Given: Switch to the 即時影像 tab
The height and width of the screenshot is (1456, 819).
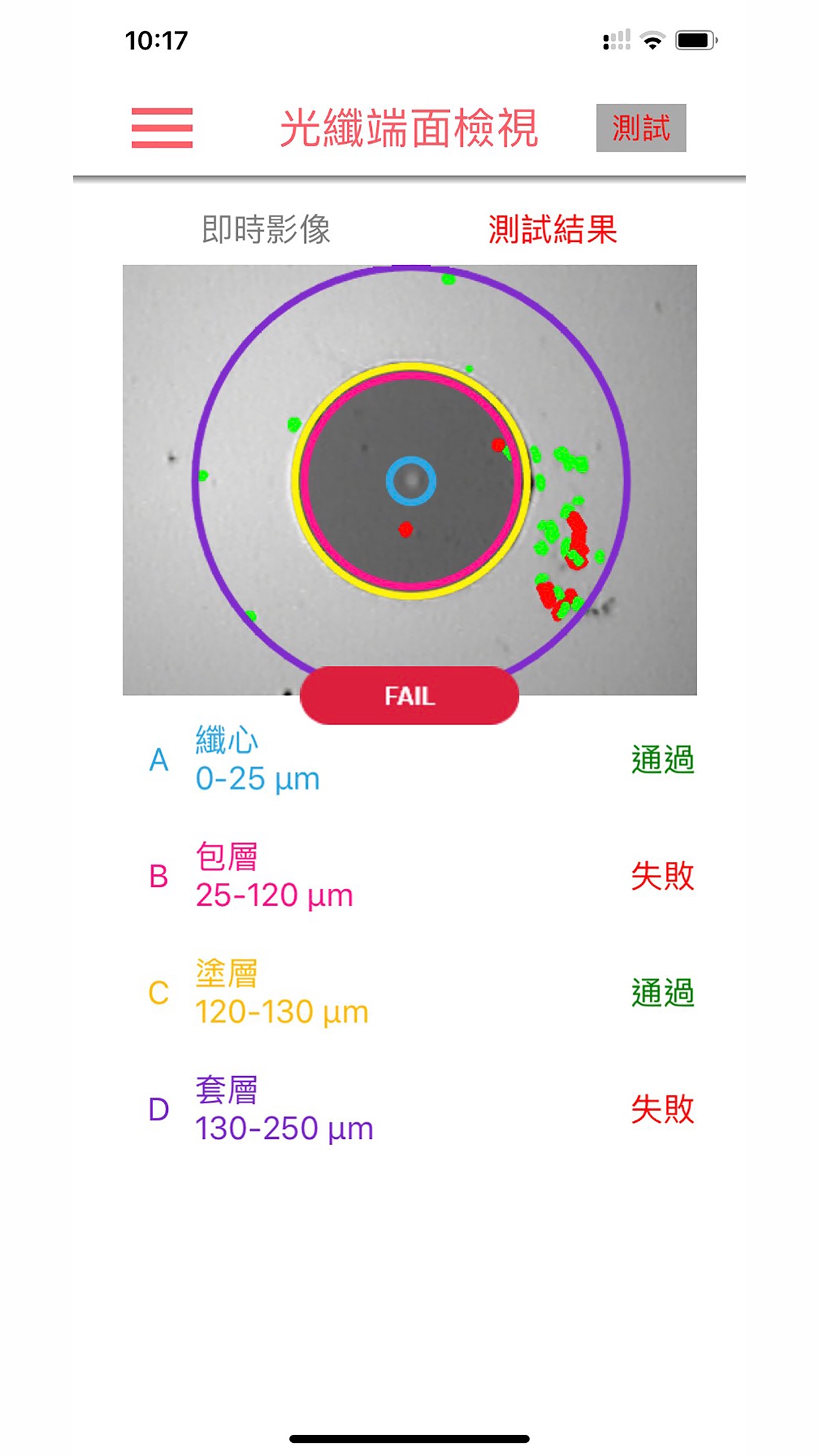Looking at the screenshot, I should 266,229.
